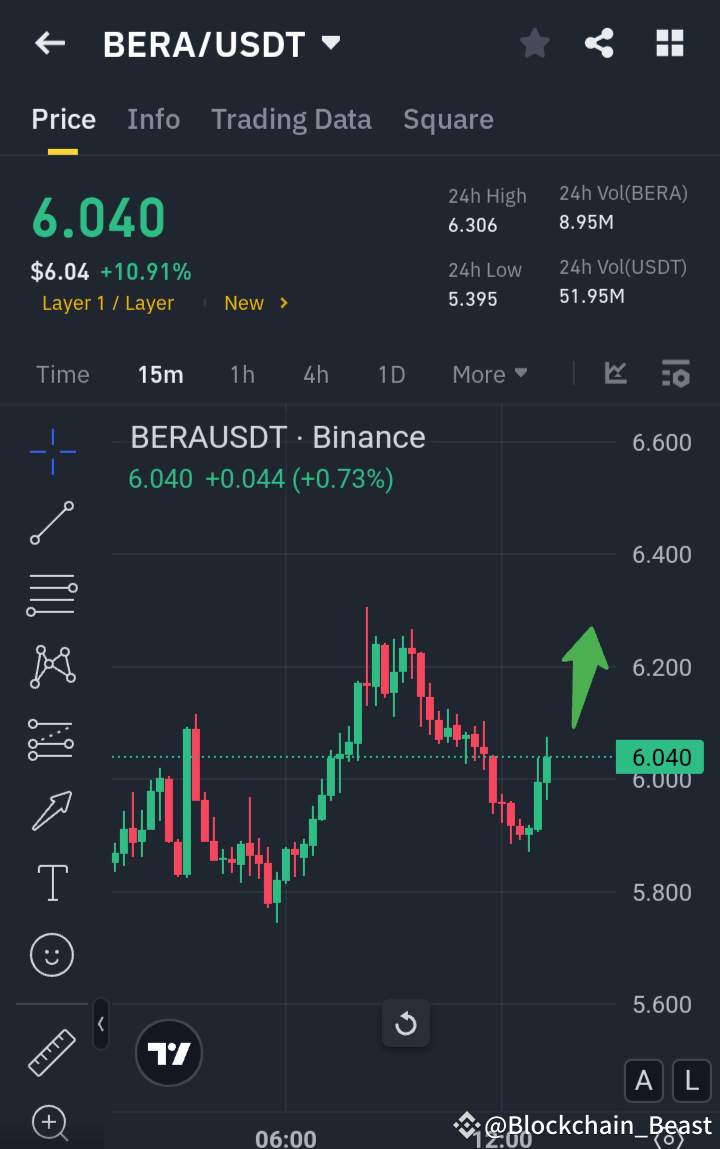Select the text annotation tool
Image resolution: width=720 pixels, height=1149 pixels.
pyautogui.click(x=51, y=883)
